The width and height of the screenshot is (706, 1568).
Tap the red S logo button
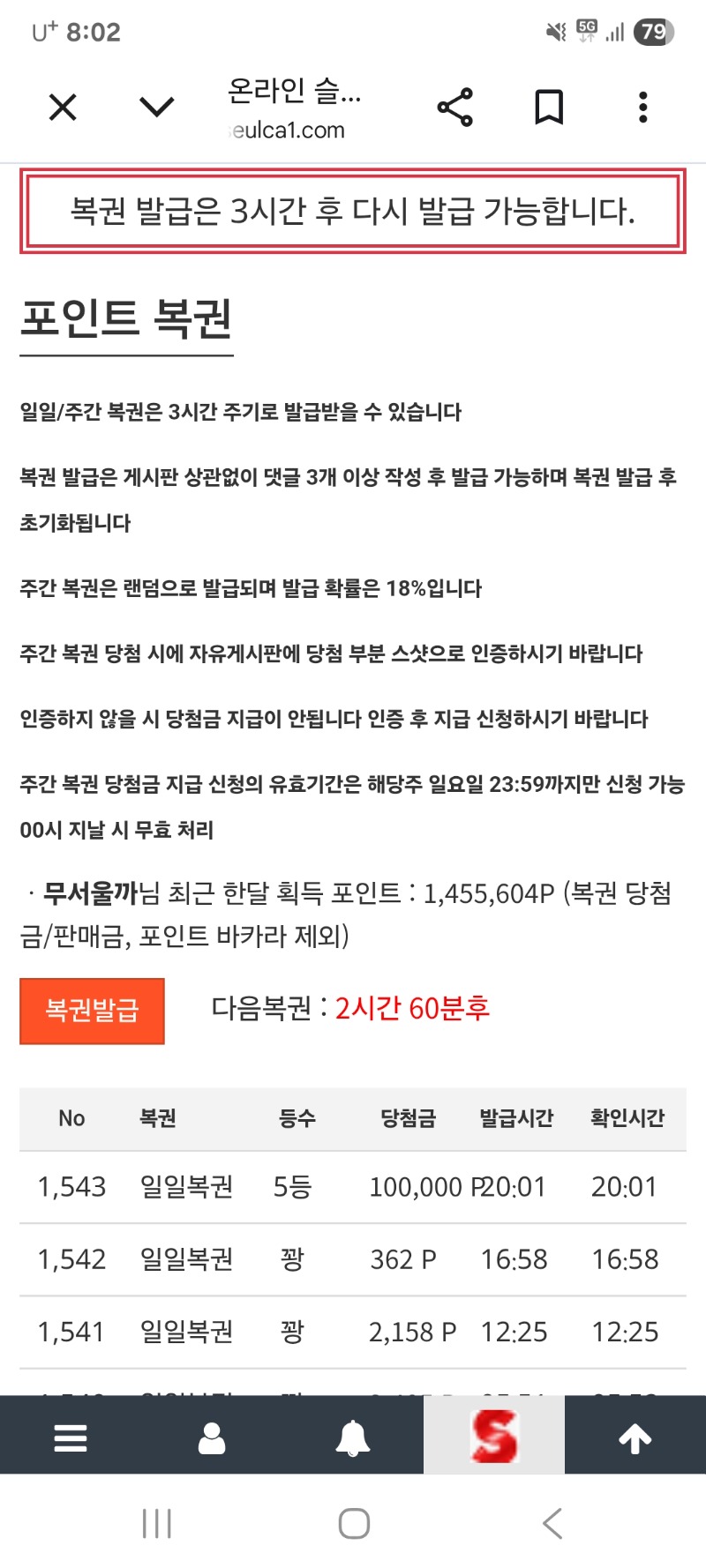494,1436
